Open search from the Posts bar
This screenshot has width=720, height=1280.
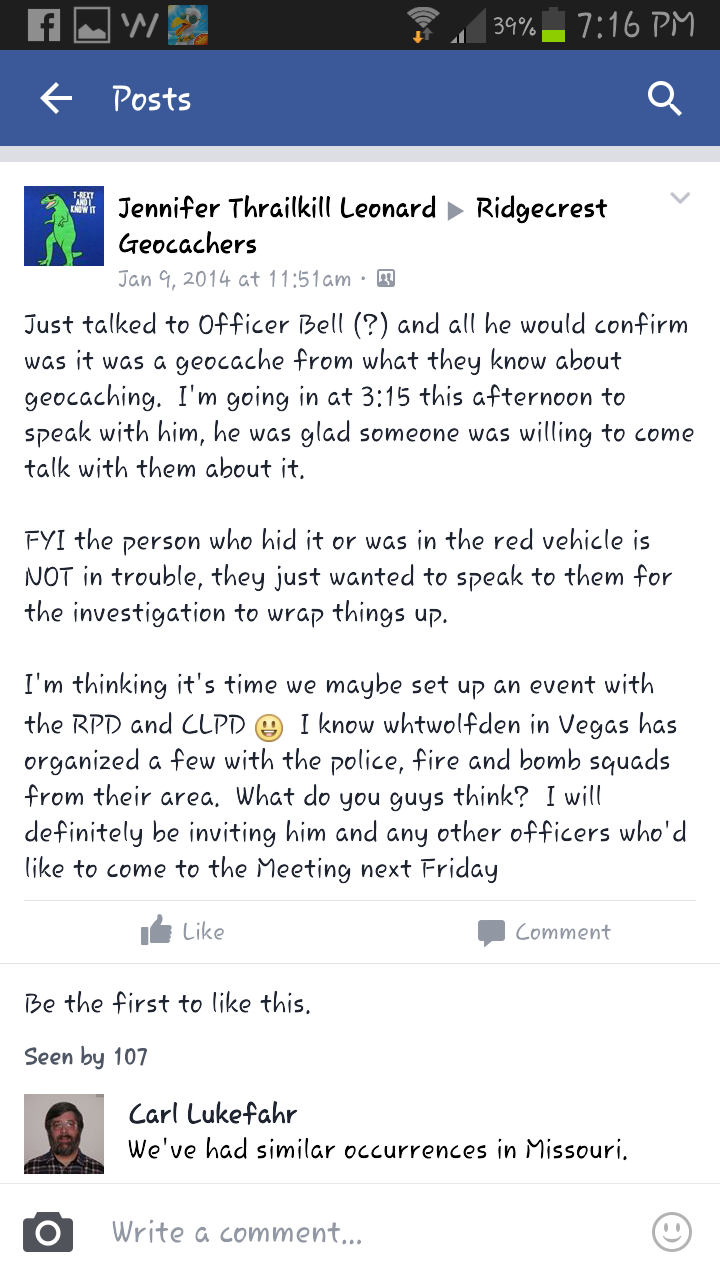pyautogui.click(x=664, y=98)
